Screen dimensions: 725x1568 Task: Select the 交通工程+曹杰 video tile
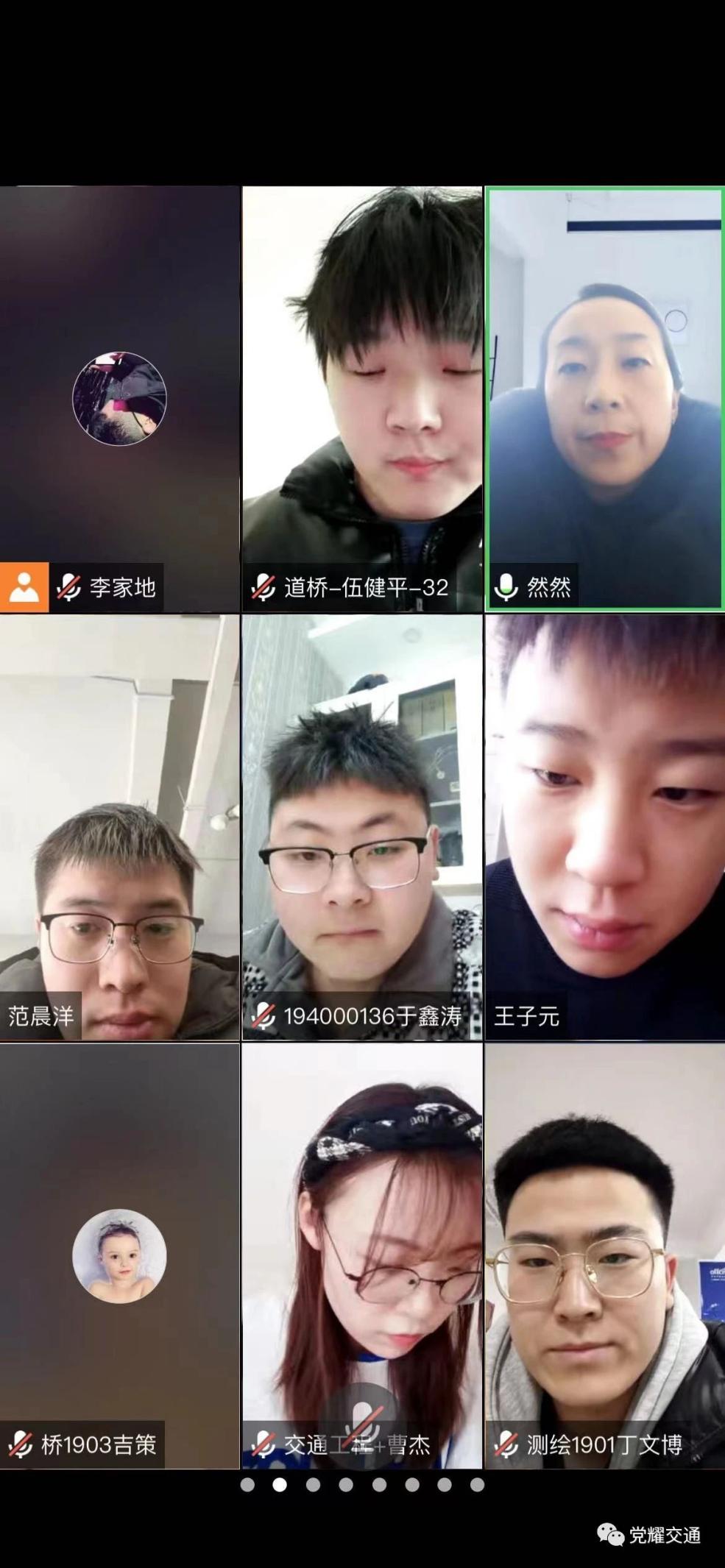362,1255
